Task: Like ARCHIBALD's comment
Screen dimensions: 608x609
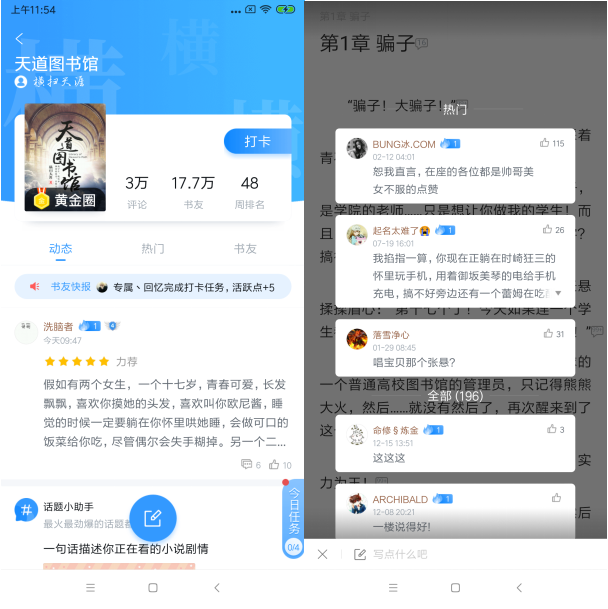Action: point(557,498)
